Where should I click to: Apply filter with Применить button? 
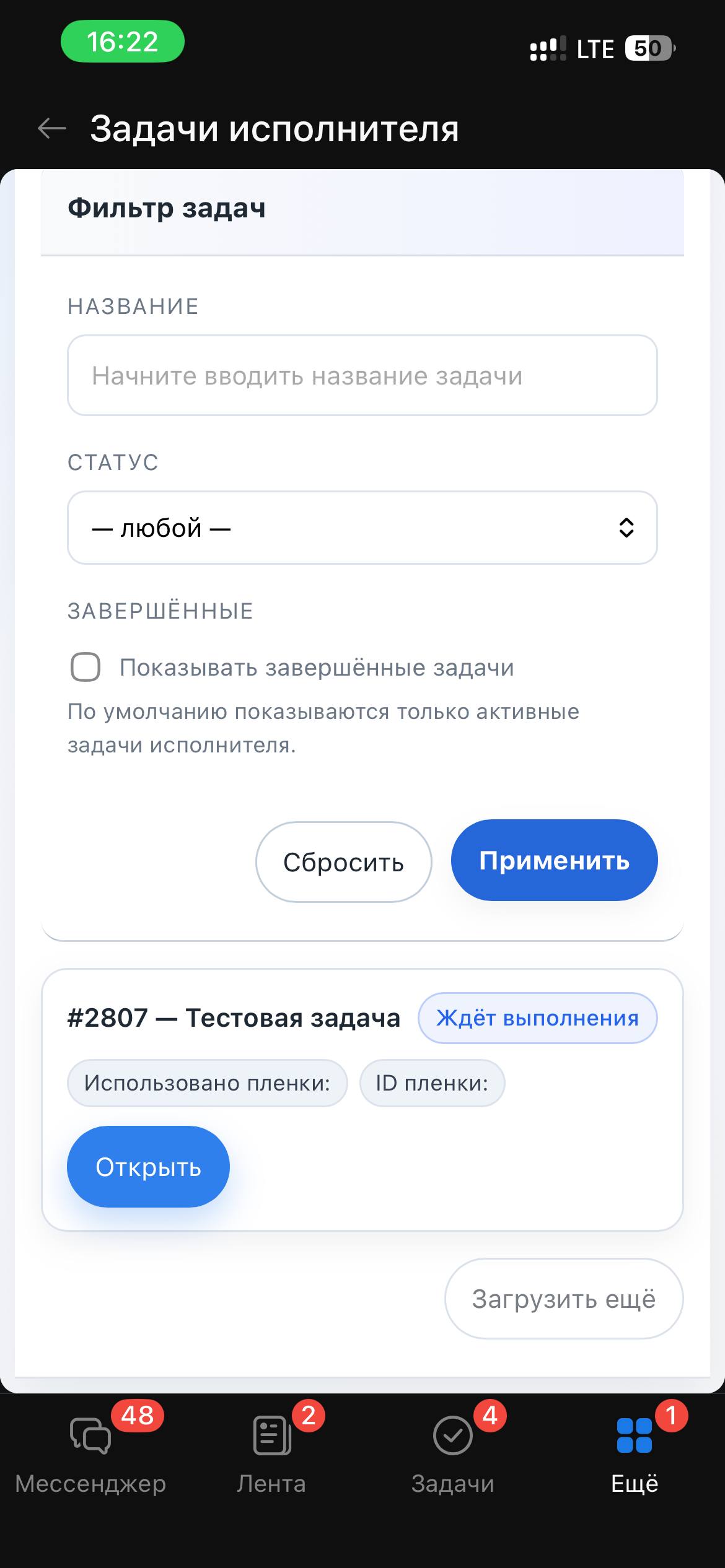point(554,861)
